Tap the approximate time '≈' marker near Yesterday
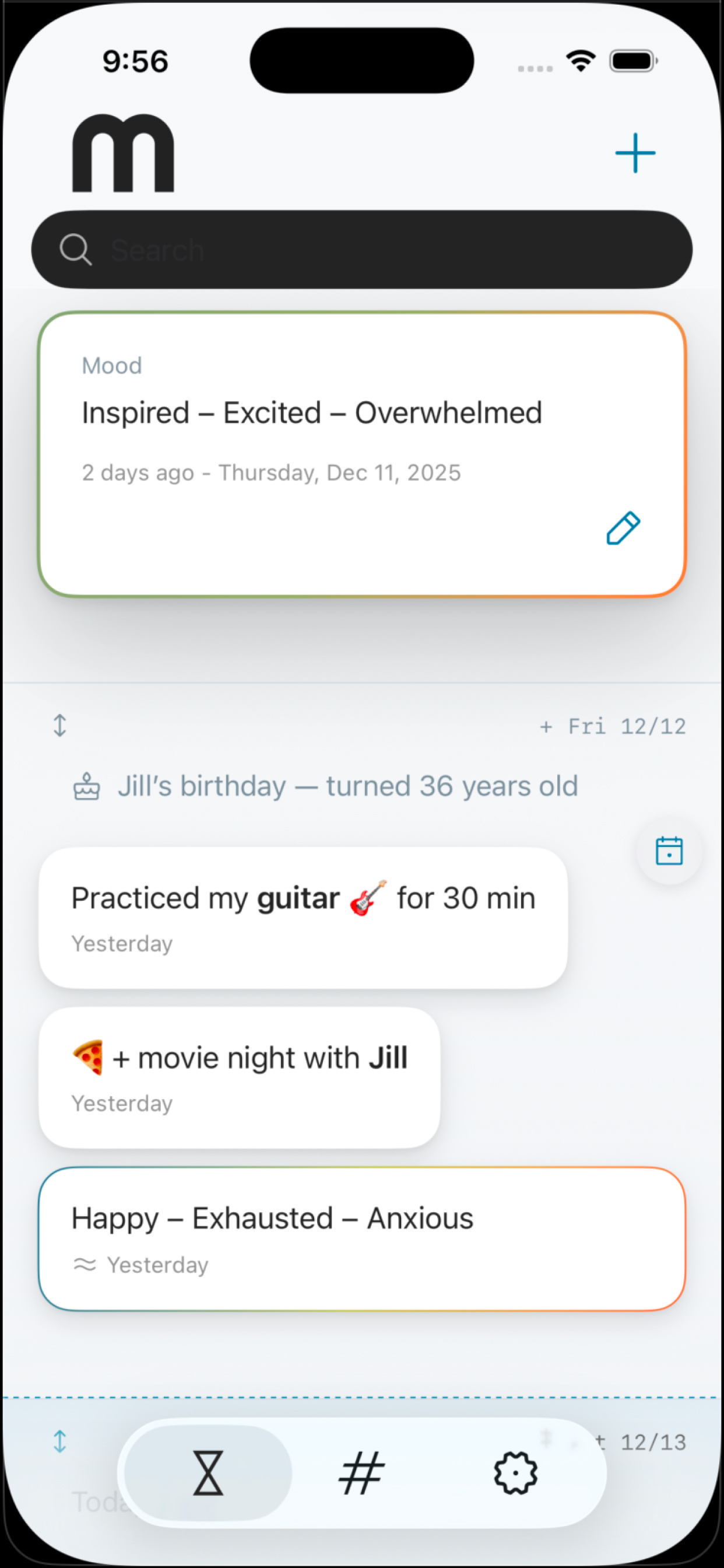Image resolution: width=724 pixels, height=1568 pixels. click(x=83, y=1265)
